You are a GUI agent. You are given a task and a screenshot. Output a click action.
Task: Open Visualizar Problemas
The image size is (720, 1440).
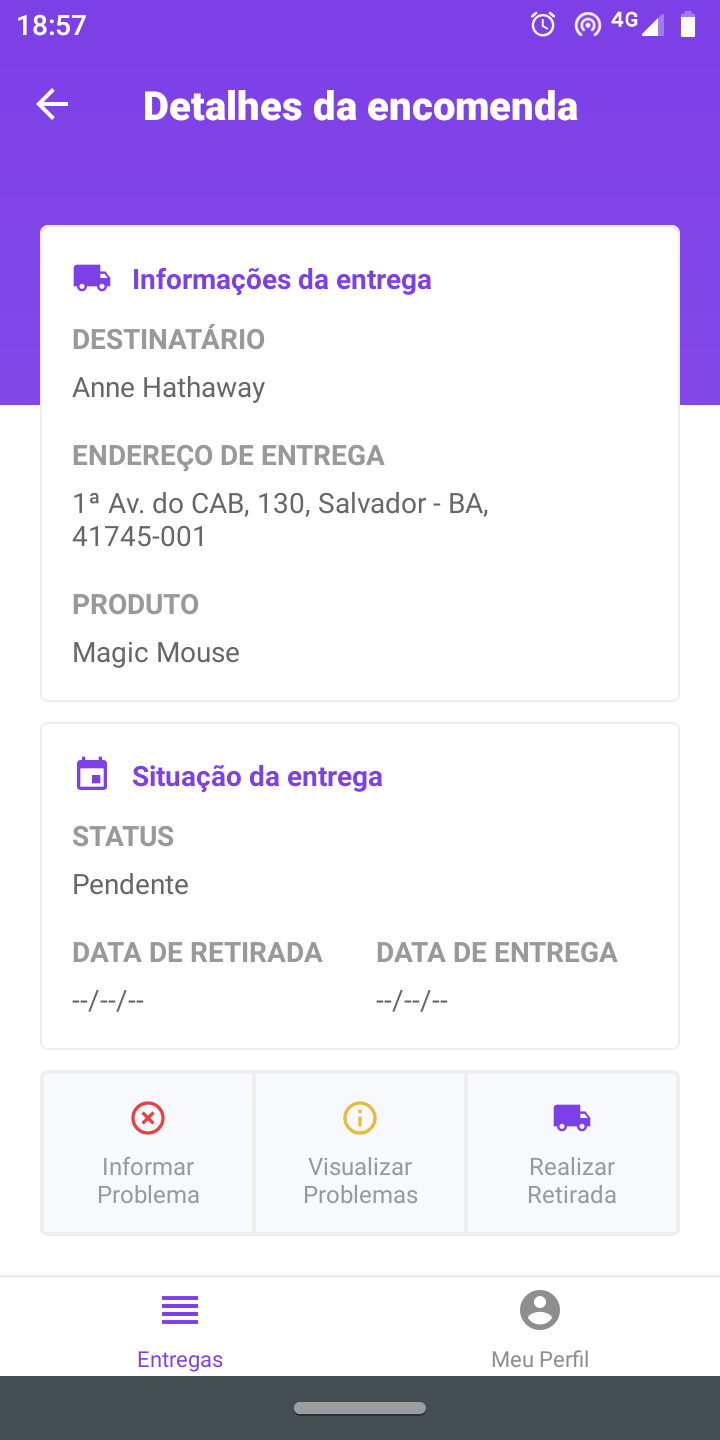(x=360, y=1153)
